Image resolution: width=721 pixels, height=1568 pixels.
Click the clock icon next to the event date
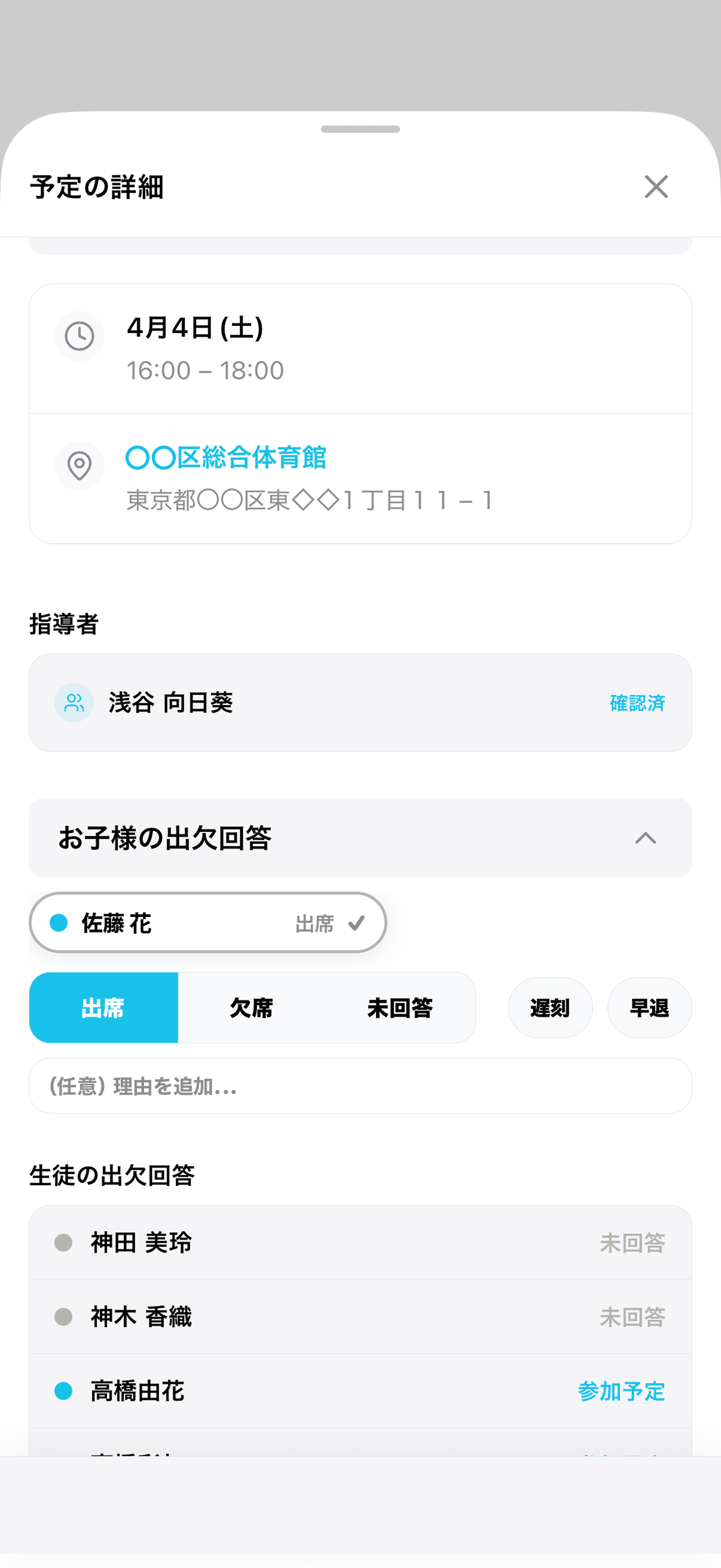(x=80, y=335)
